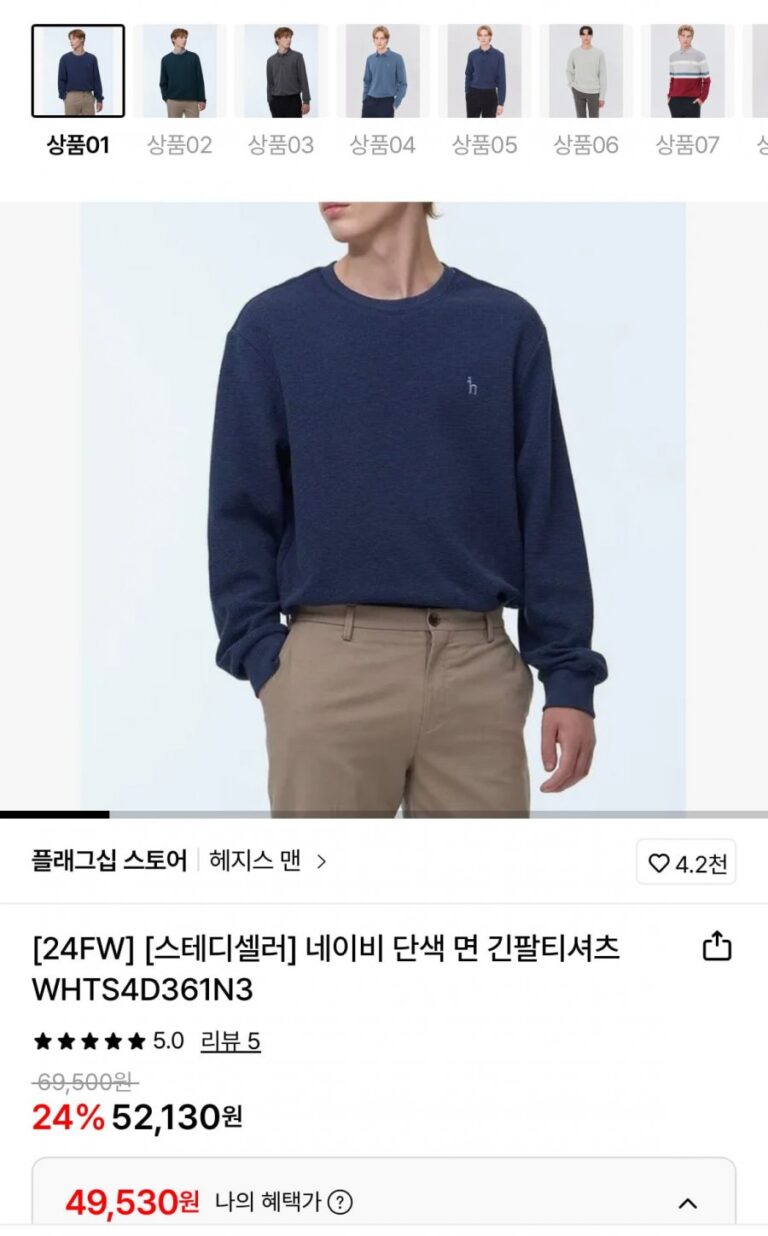Share this product
The width and height of the screenshot is (768, 1236).
click(717, 946)
